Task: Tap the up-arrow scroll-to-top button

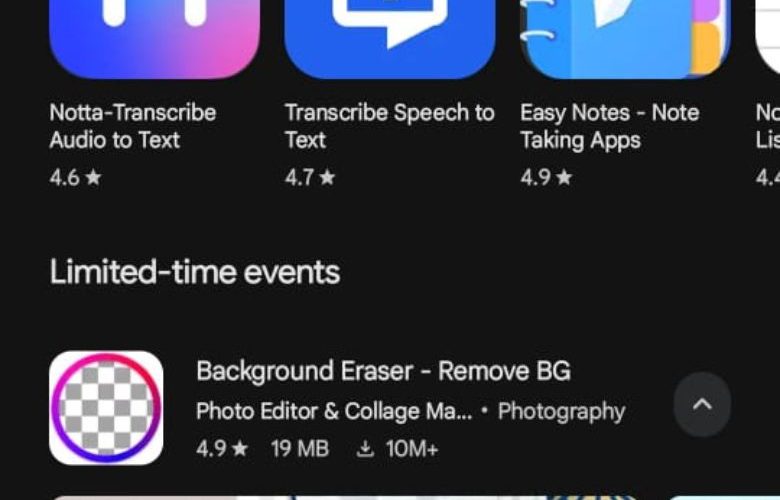Action: coord(702,404)
